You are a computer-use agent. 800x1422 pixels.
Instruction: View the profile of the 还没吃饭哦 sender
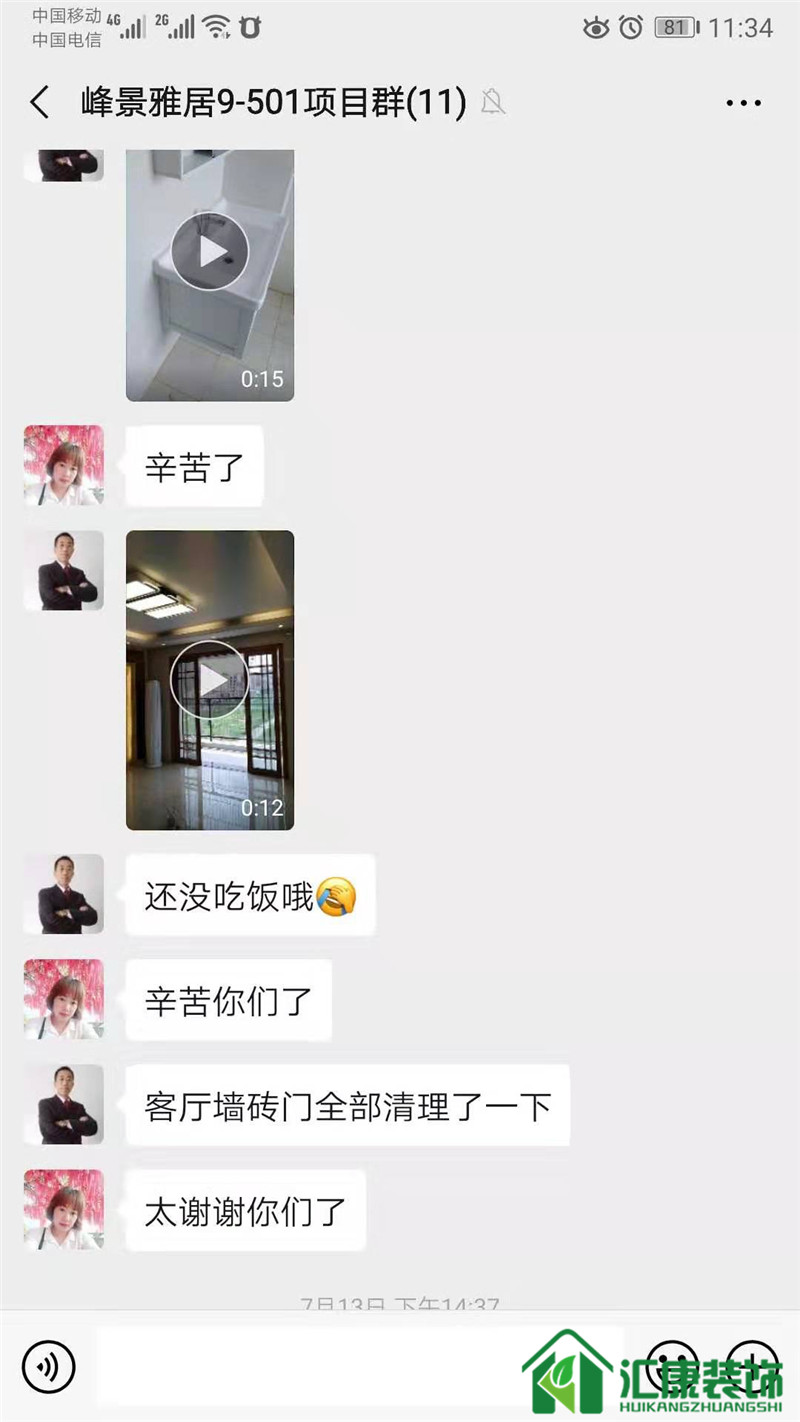pyautogui.click(x=64, y=894)
